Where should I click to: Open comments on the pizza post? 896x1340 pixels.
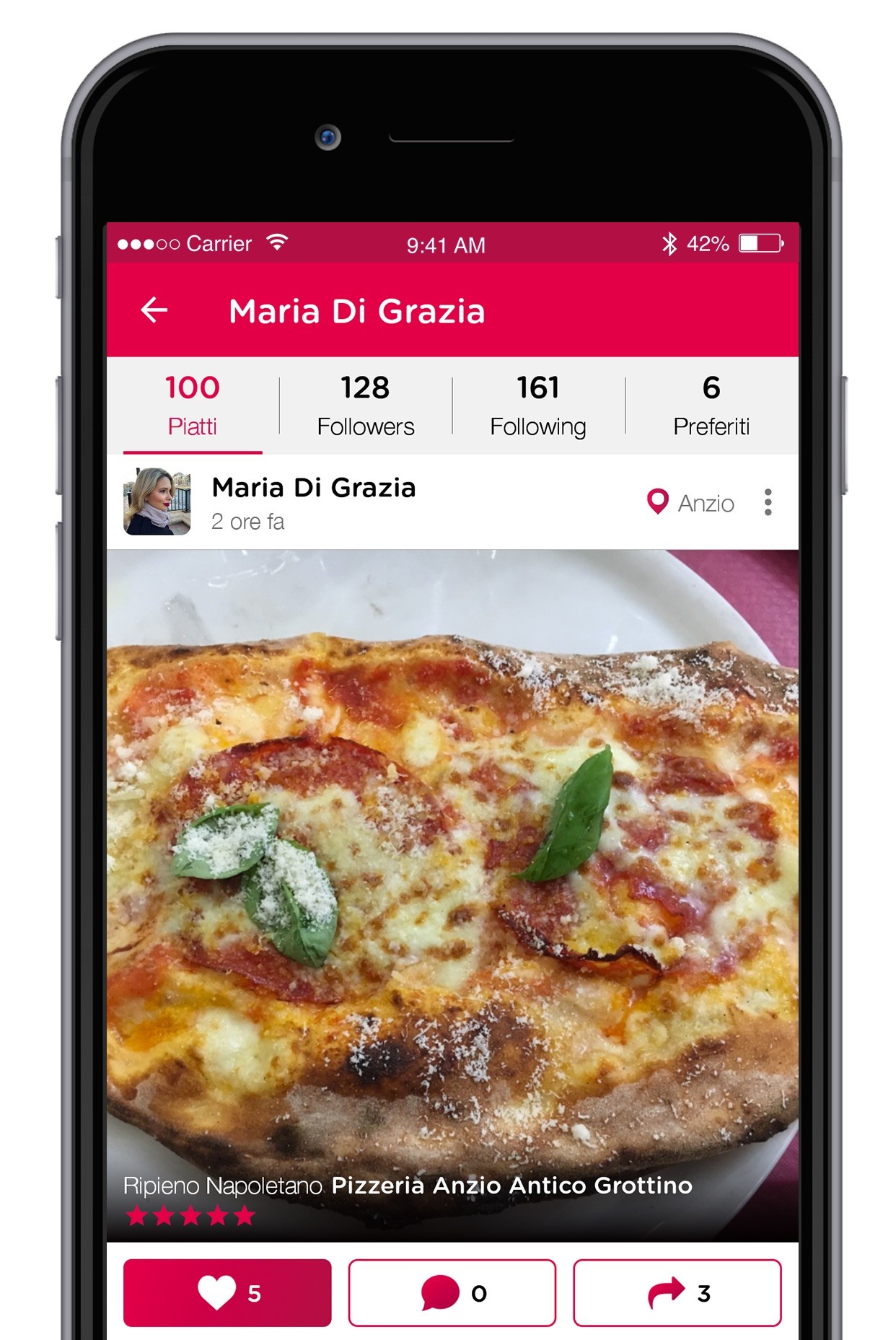(452, 1293)
